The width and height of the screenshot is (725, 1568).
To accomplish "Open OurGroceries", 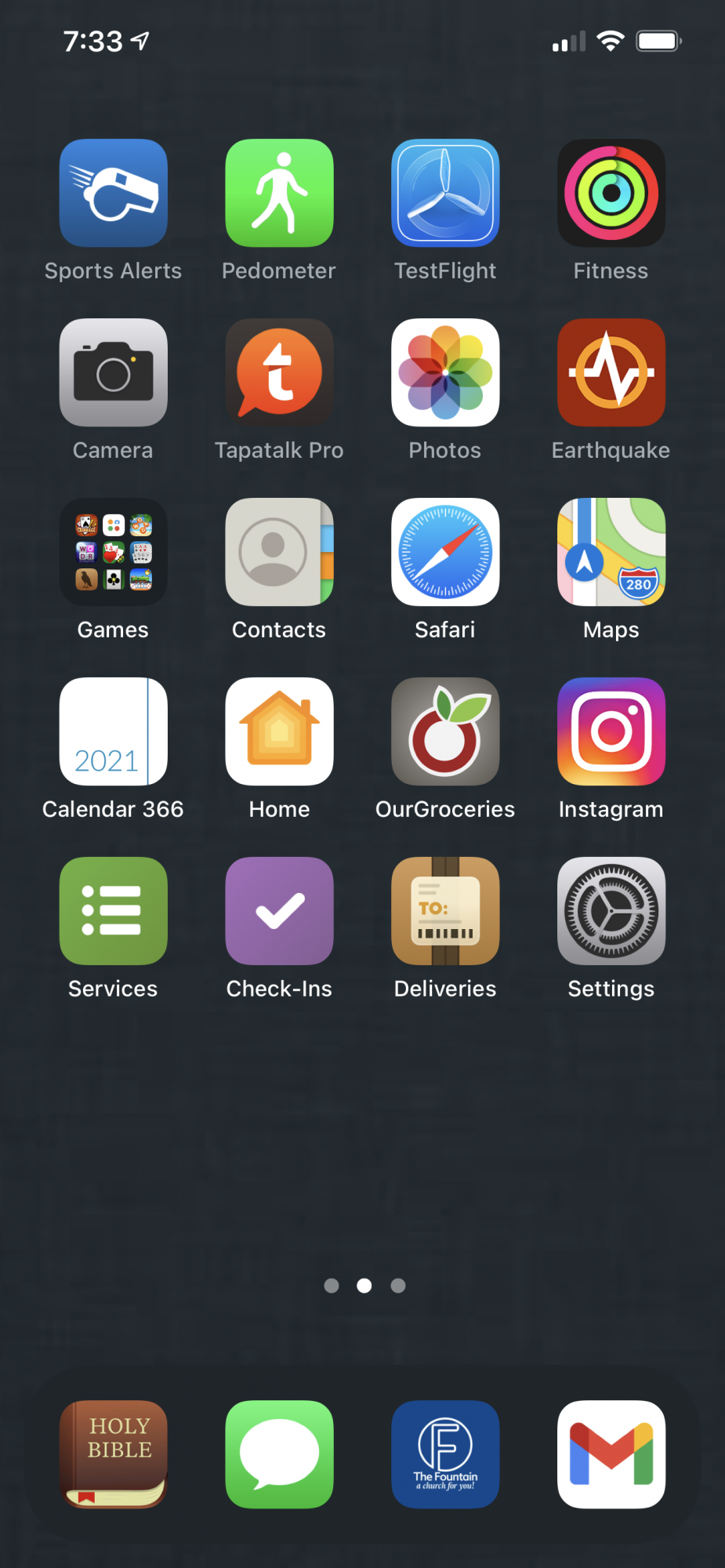I will [445, 731].
